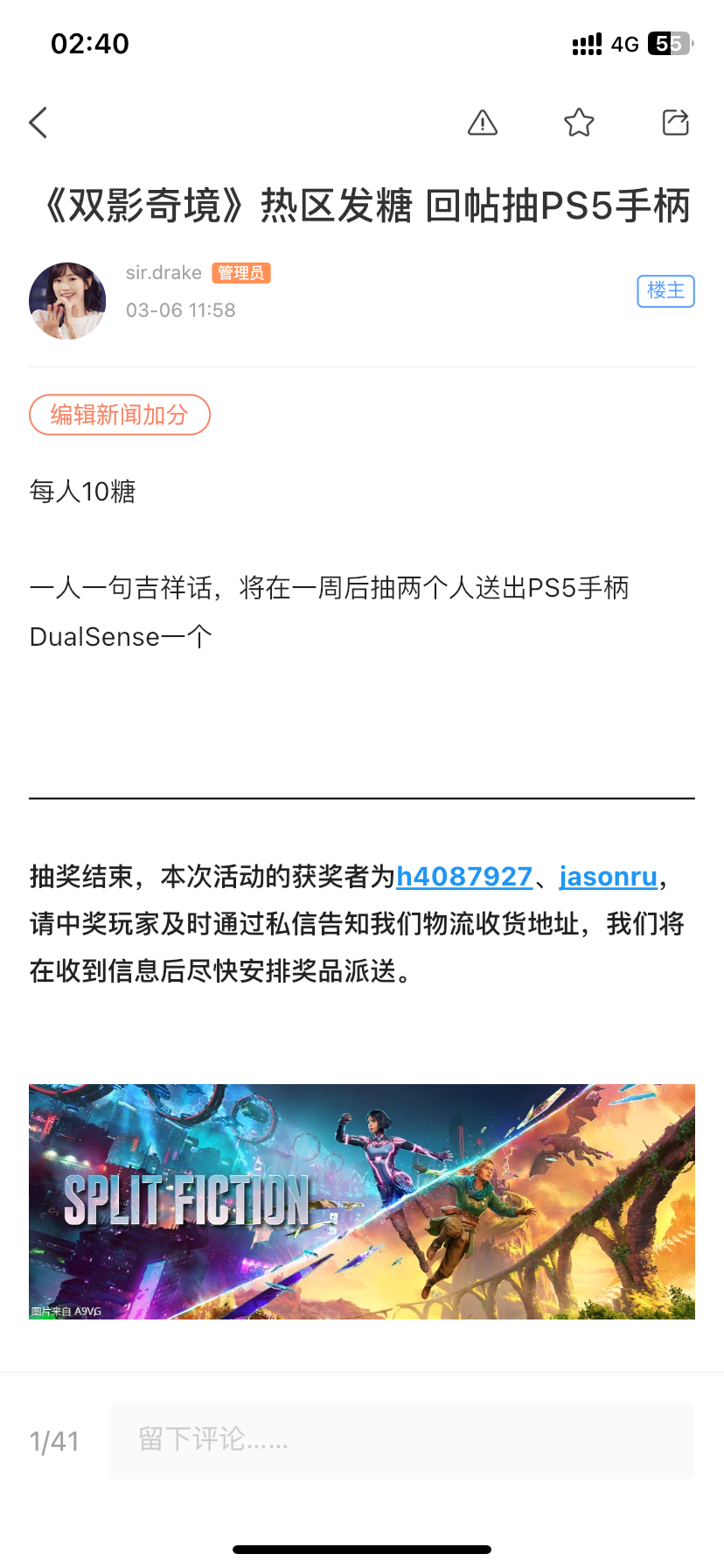Open the 编辑新闻加分 tag
The image size is (724, 1568).
[x=120, y=415]
